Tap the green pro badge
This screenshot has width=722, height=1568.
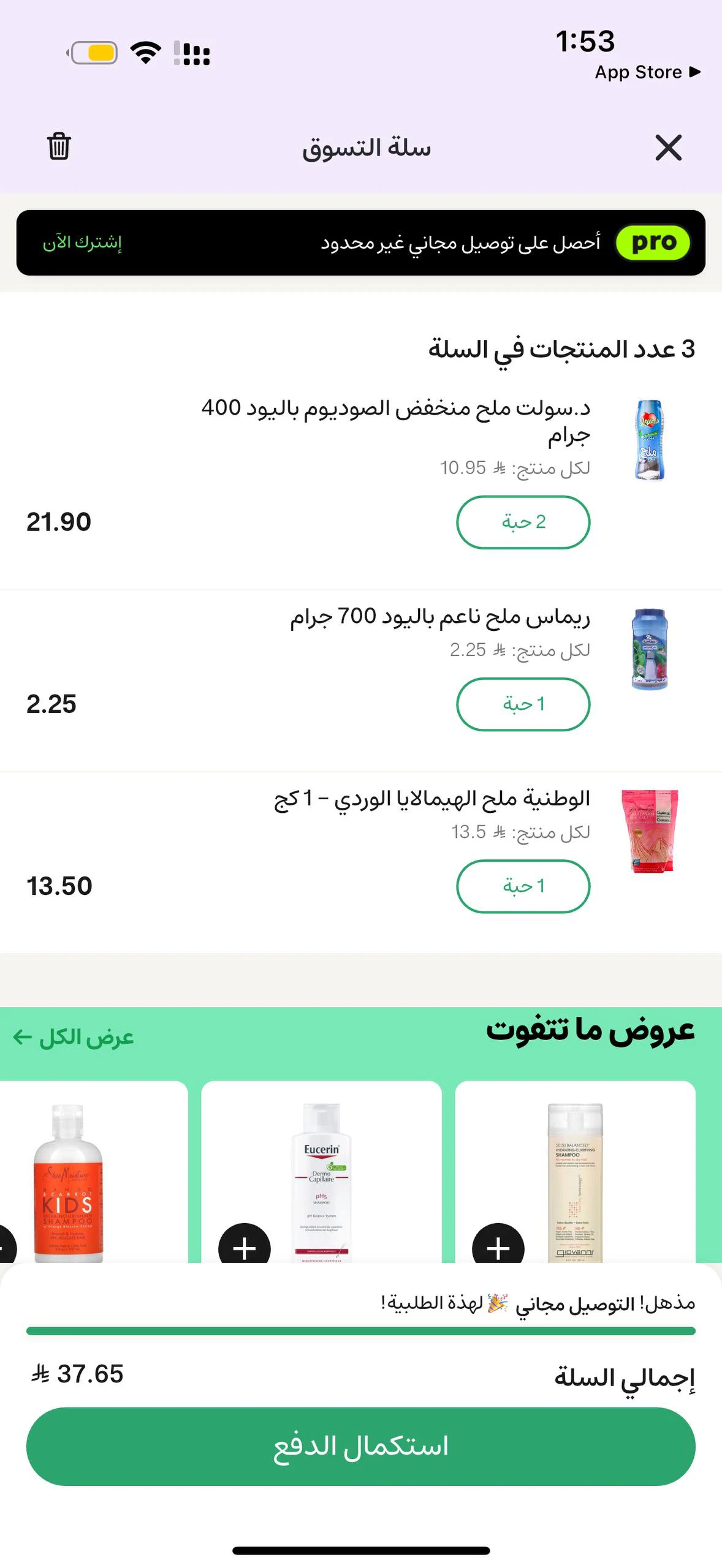[x=653, y=243]
